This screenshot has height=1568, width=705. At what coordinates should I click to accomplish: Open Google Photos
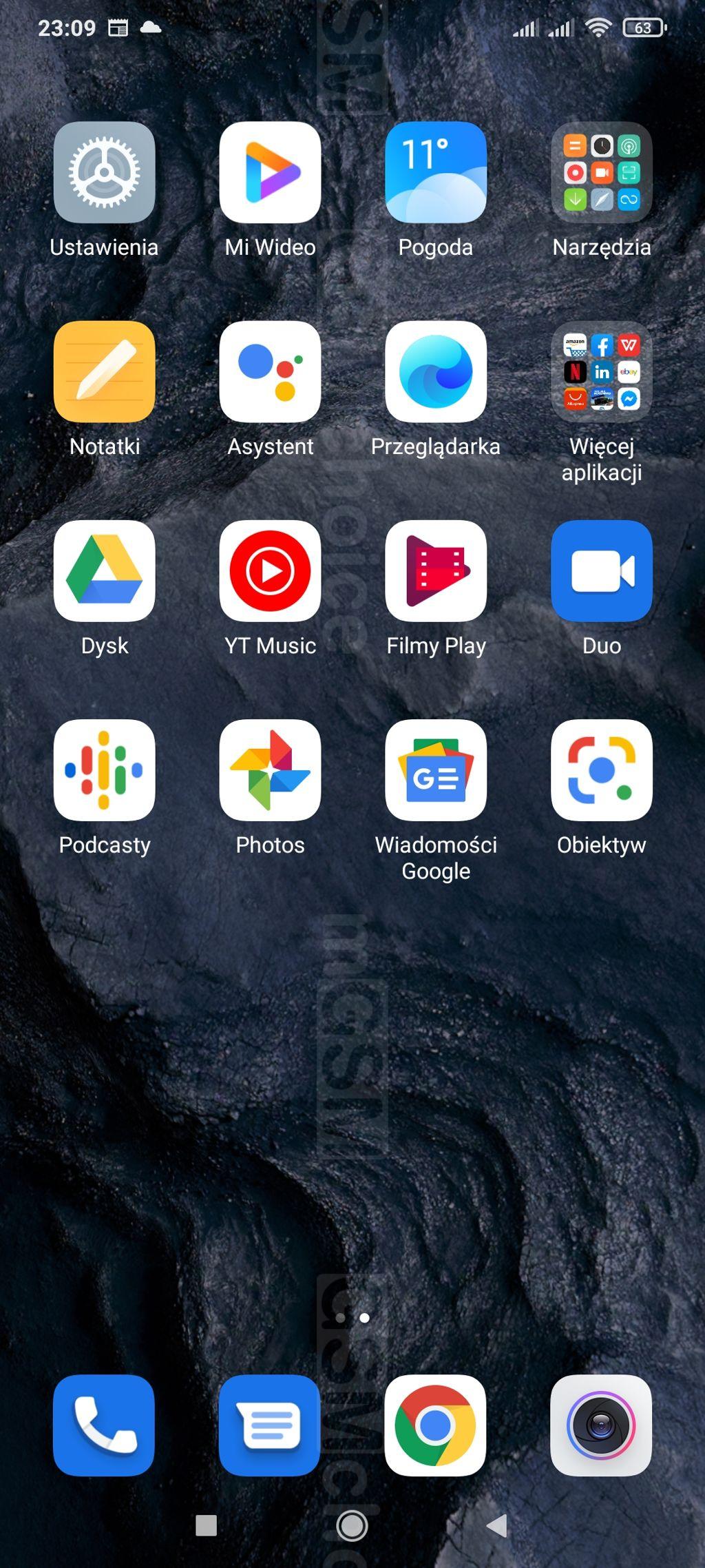(270, 770)
